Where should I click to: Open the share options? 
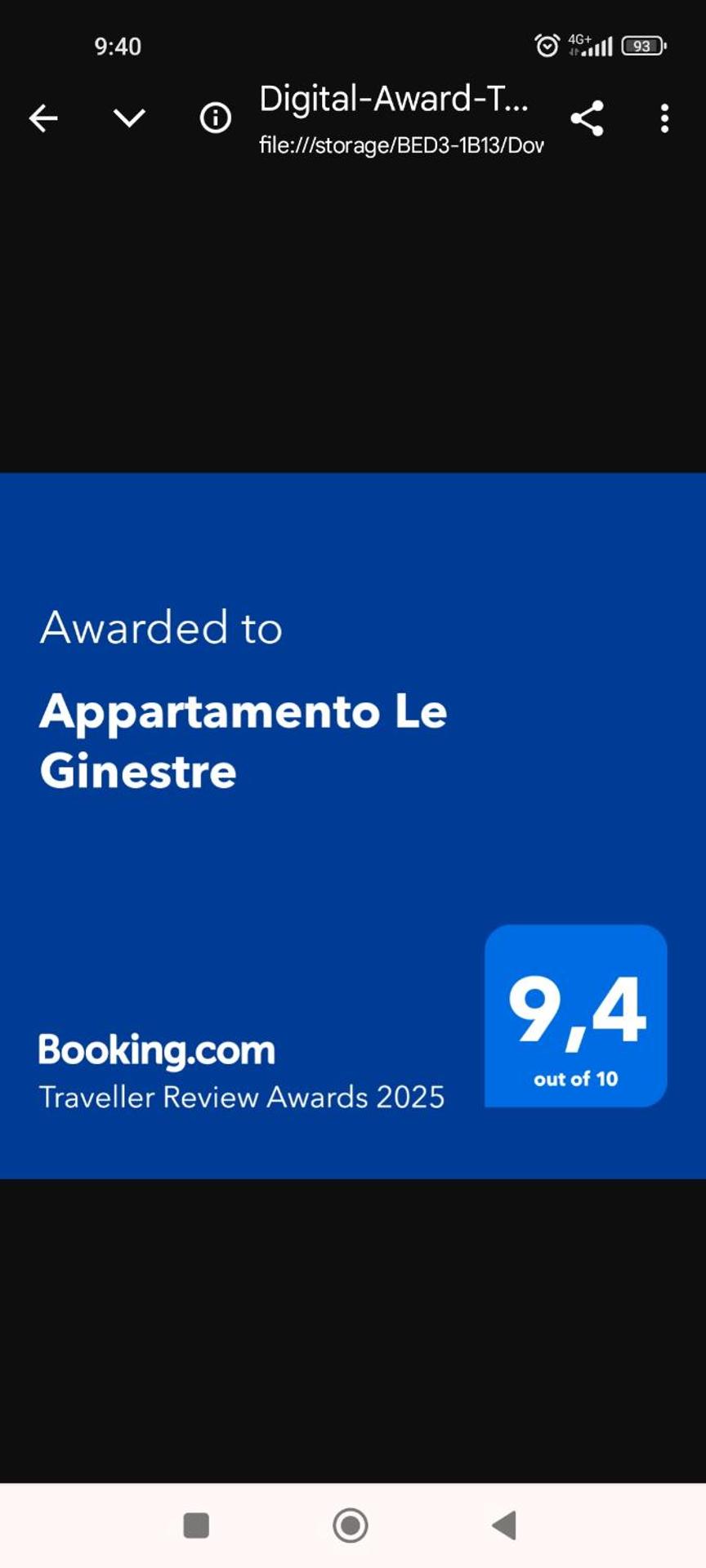click(587, 118)
